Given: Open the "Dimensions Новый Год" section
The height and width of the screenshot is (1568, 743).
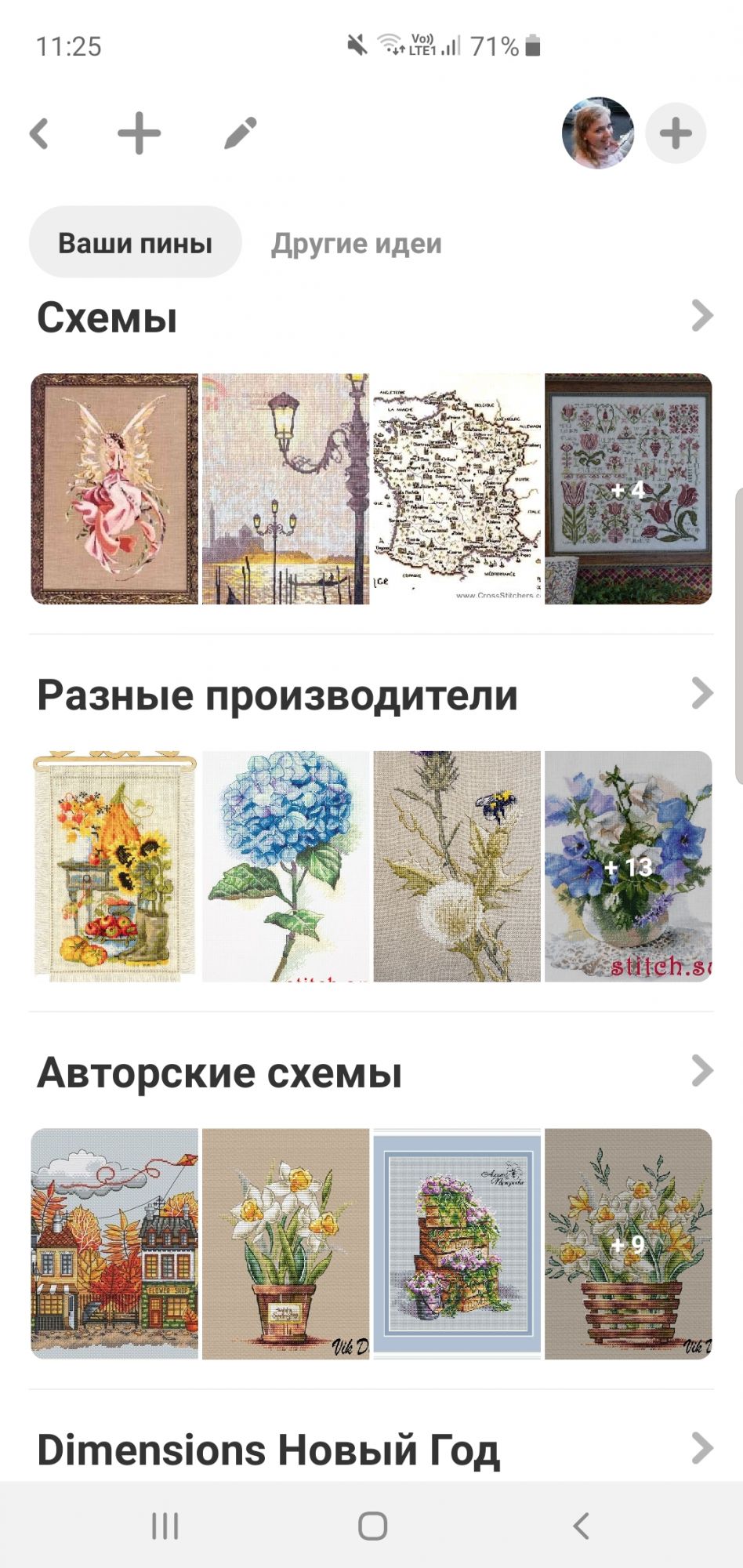Looking at the screenshot, I should click(x=702, y=1448).
